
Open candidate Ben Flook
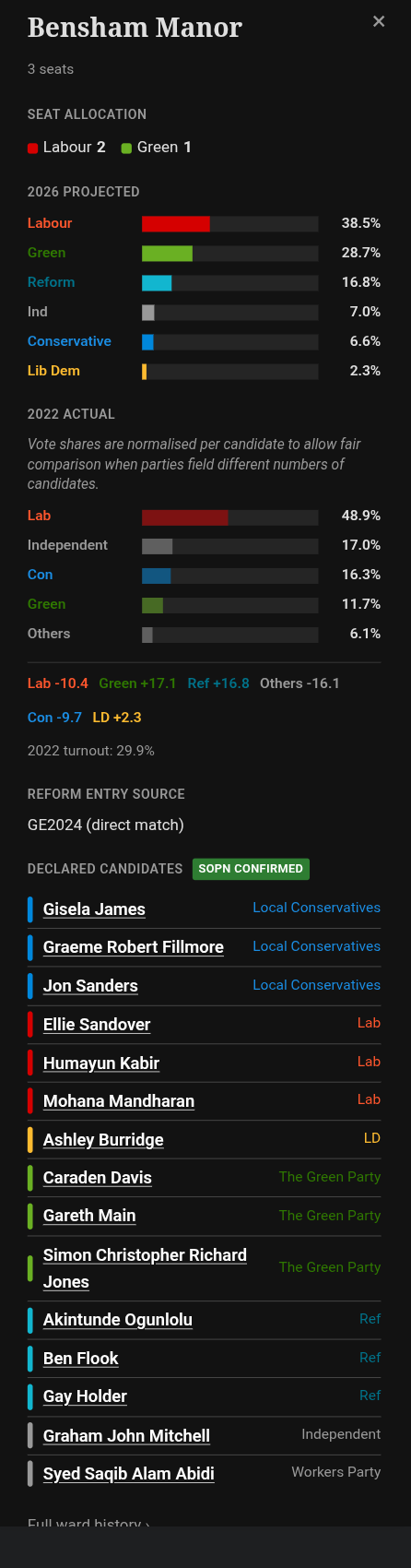click(x=81, y=1359)
